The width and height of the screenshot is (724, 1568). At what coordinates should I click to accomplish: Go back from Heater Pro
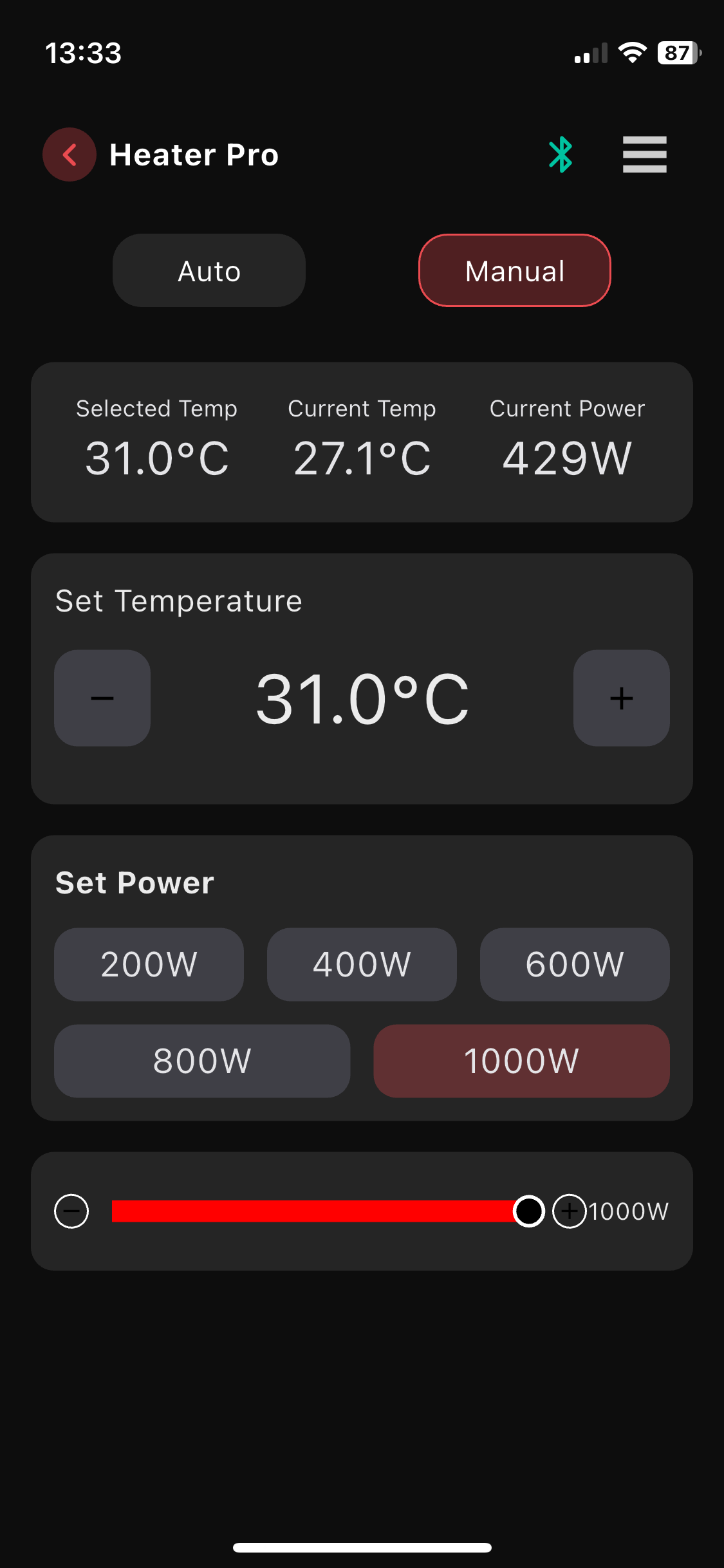point(70,154)
